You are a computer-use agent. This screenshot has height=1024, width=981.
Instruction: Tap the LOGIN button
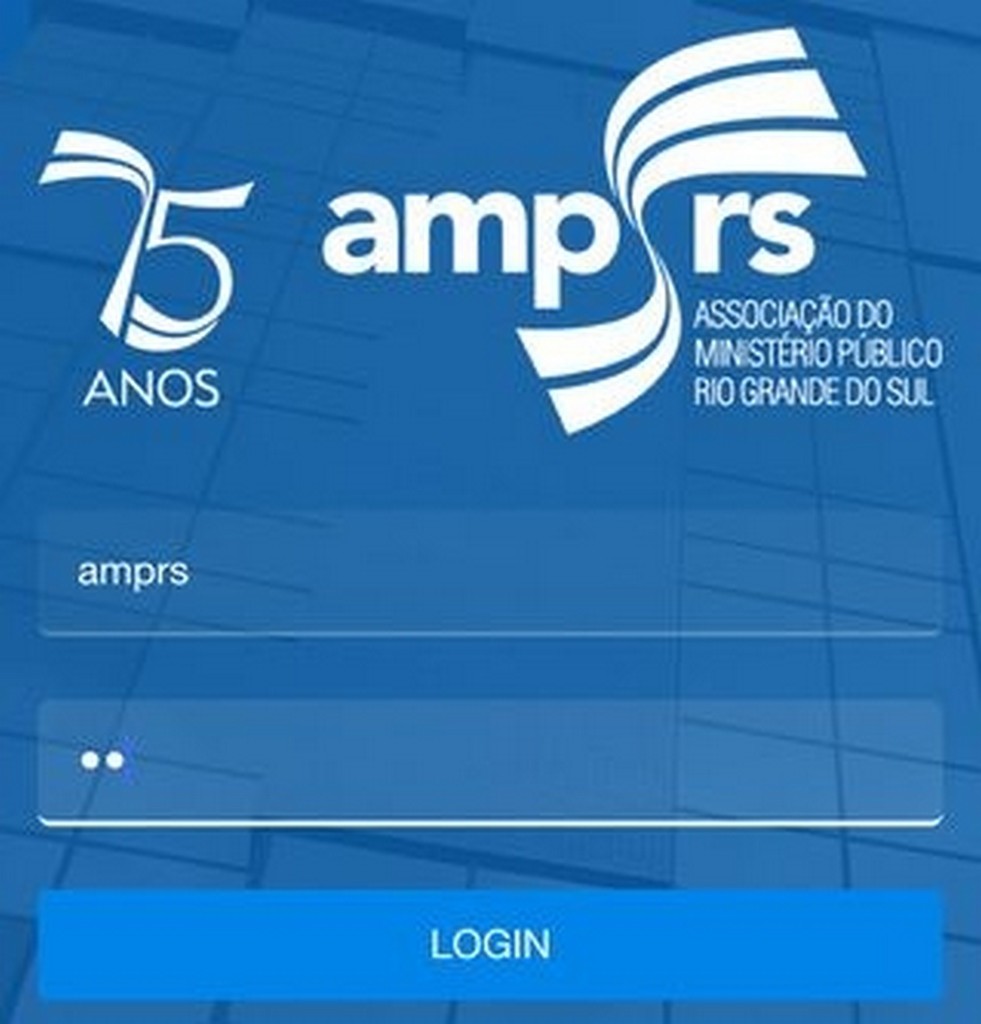(x=490, y=944)
